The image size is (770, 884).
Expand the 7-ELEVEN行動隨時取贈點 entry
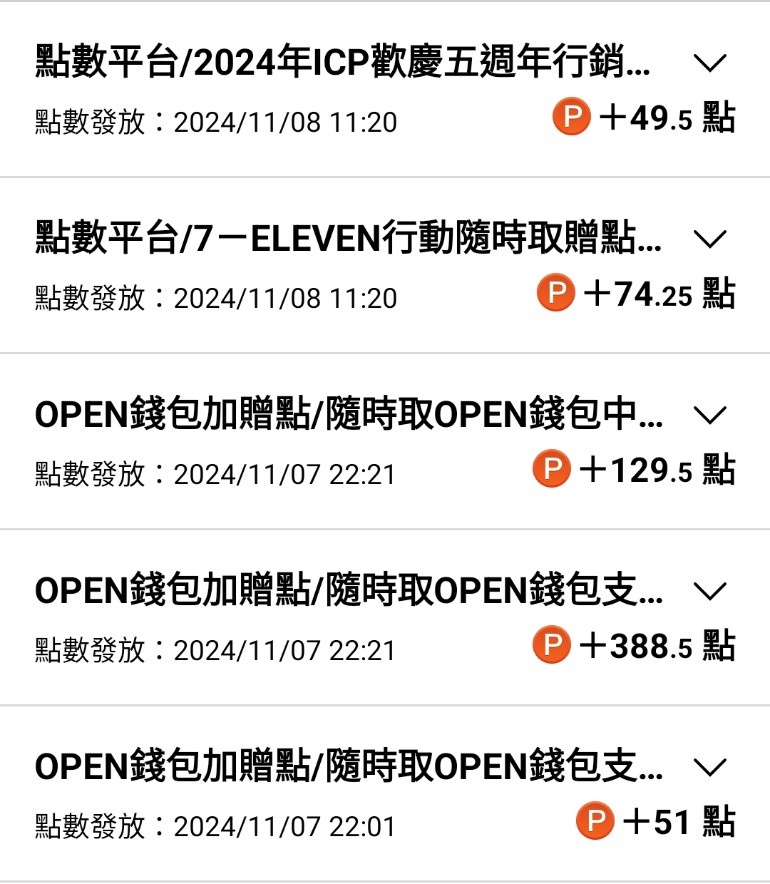709,239
